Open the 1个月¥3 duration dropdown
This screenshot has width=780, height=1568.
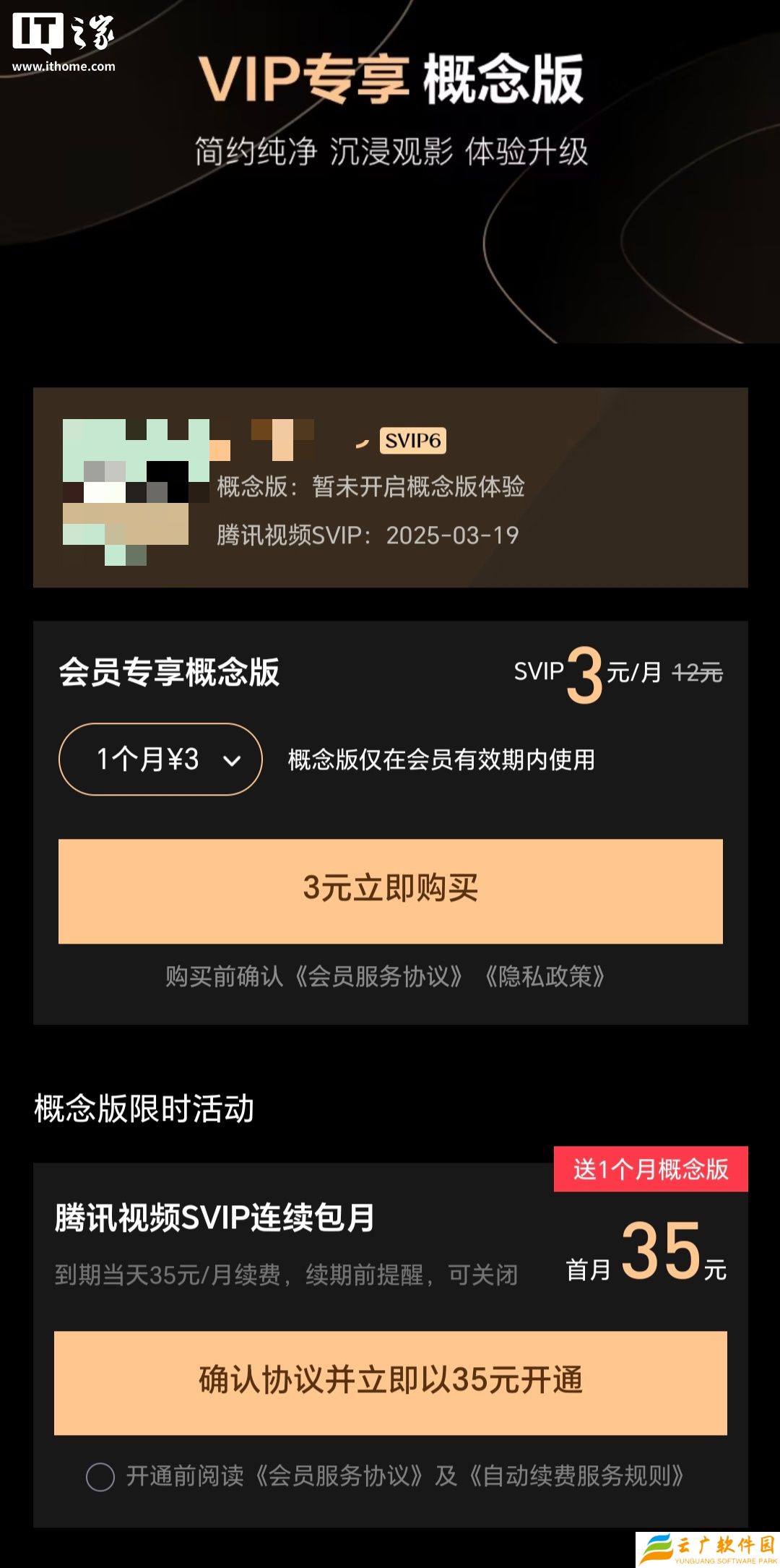[x=160, y=759]
